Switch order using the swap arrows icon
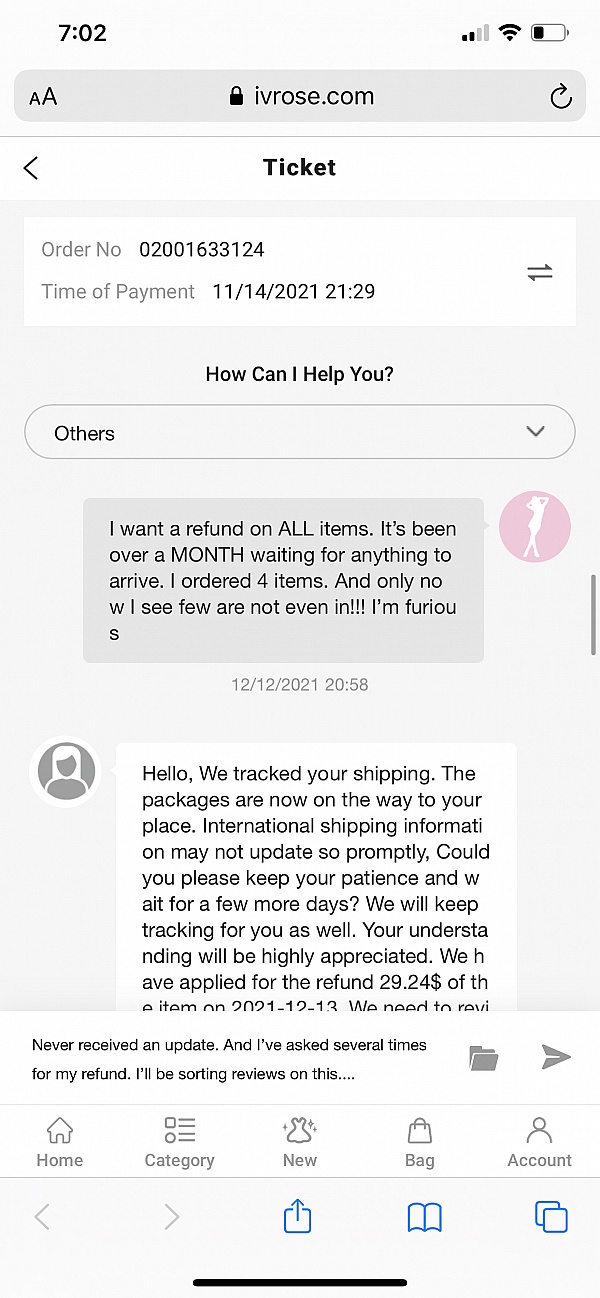Screen dimensions: 600x1298 point(539,272)
